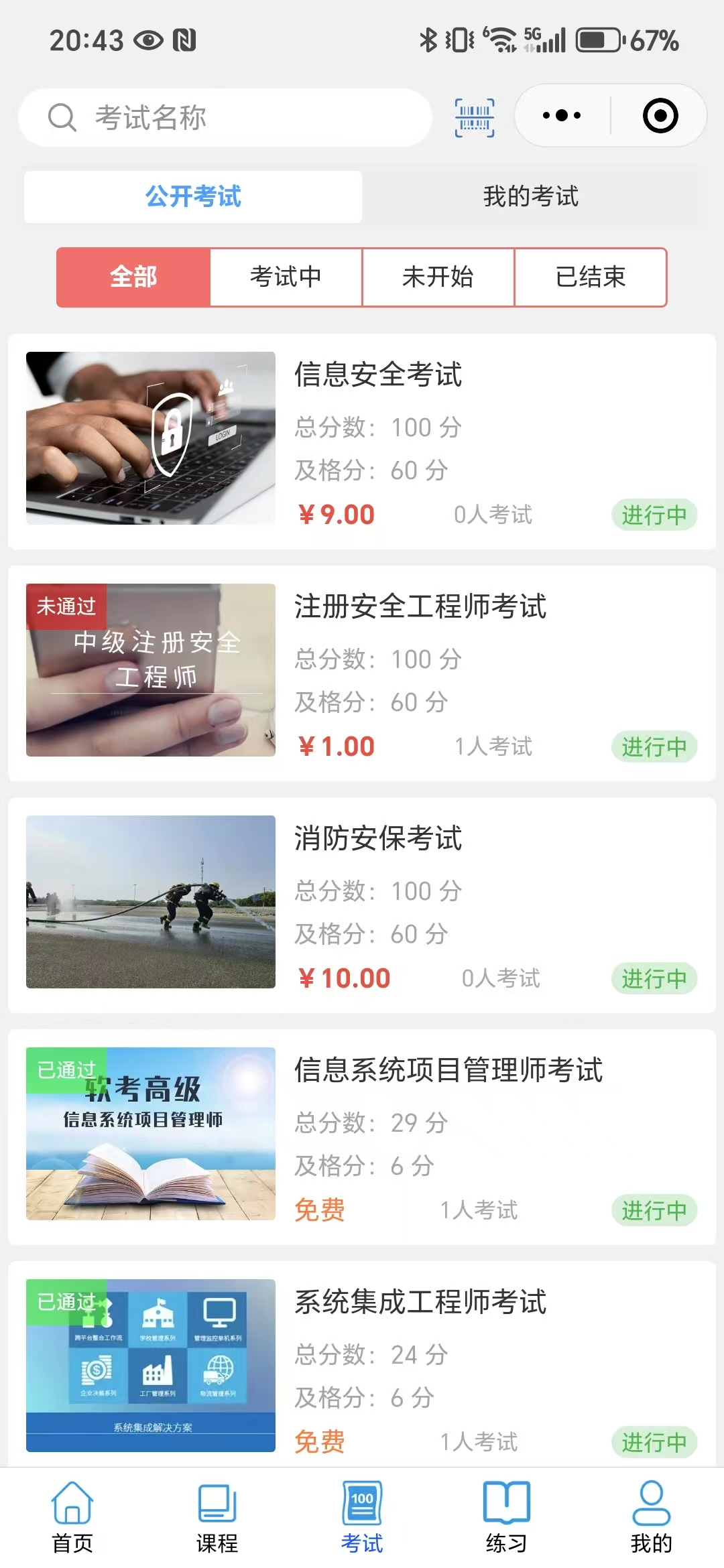The image size is (724, 1568).
Task: Open the 信息安全考试 exam card
Action: (x=362, y=442)
